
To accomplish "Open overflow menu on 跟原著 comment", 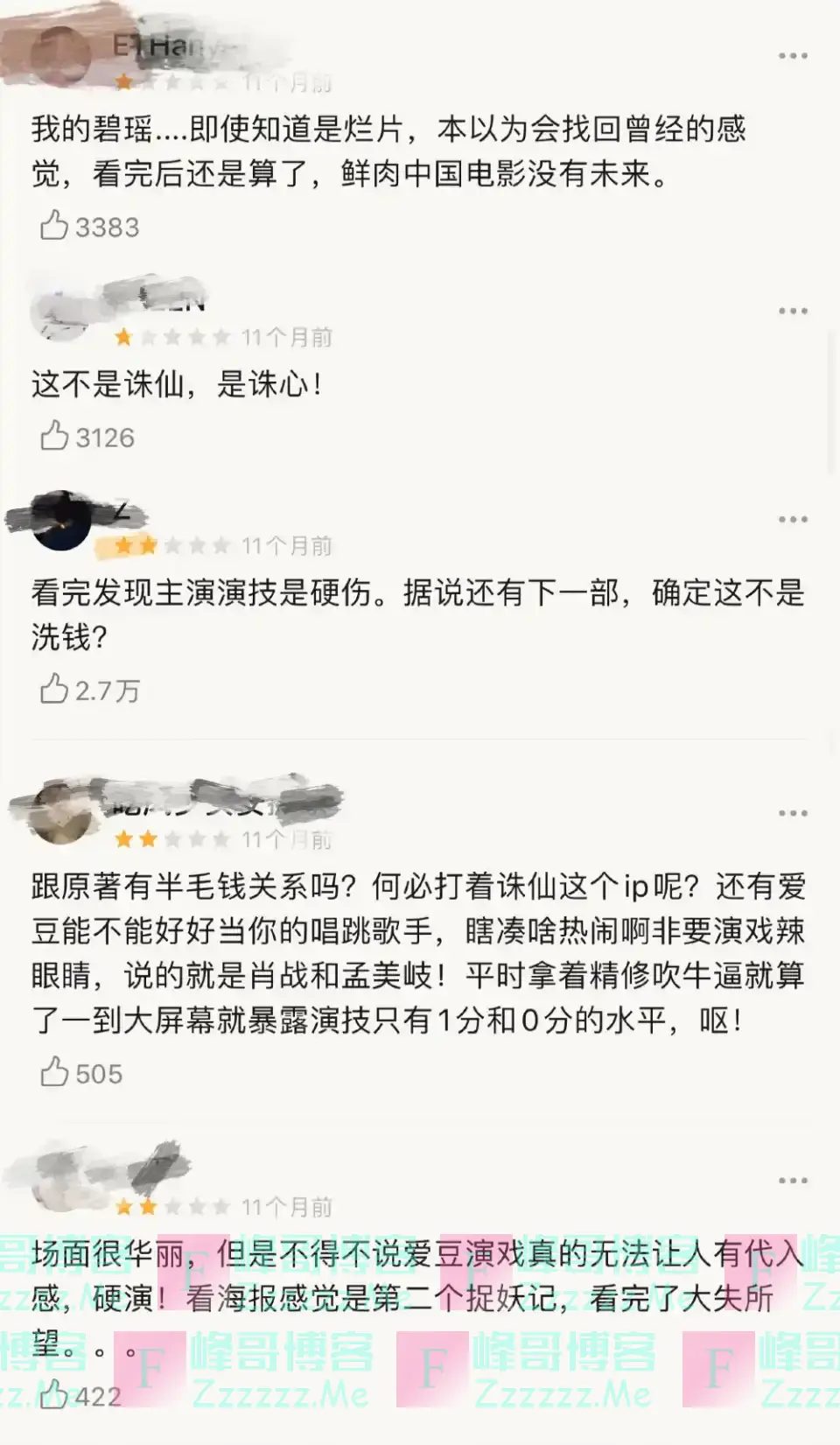I will pos(793,814).
